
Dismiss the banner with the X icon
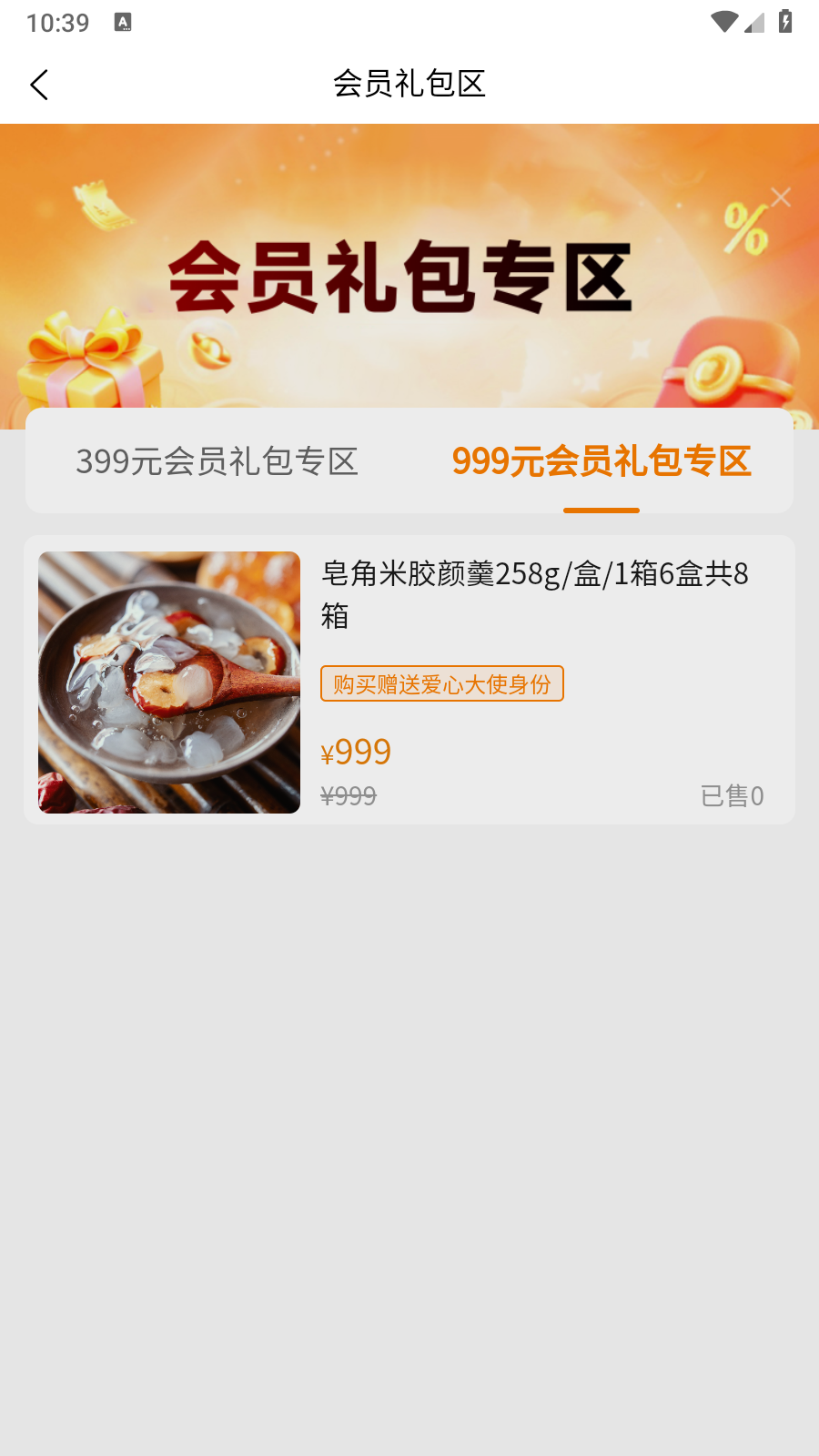click(x=780, y=197)
